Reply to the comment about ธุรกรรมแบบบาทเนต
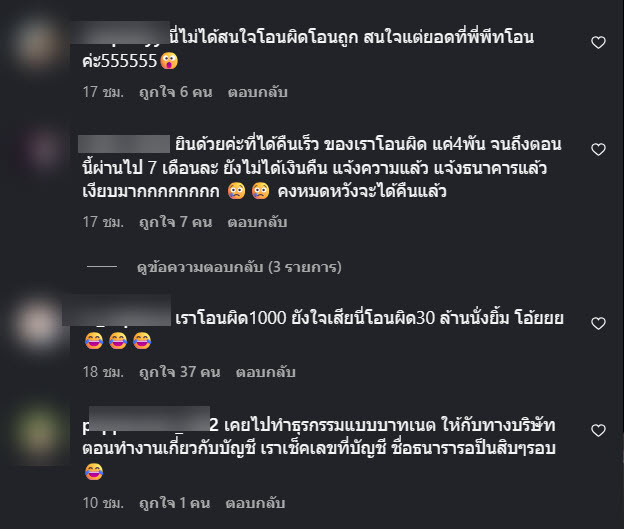The width and height of the screenshot is (624, 529). (257, 501)
